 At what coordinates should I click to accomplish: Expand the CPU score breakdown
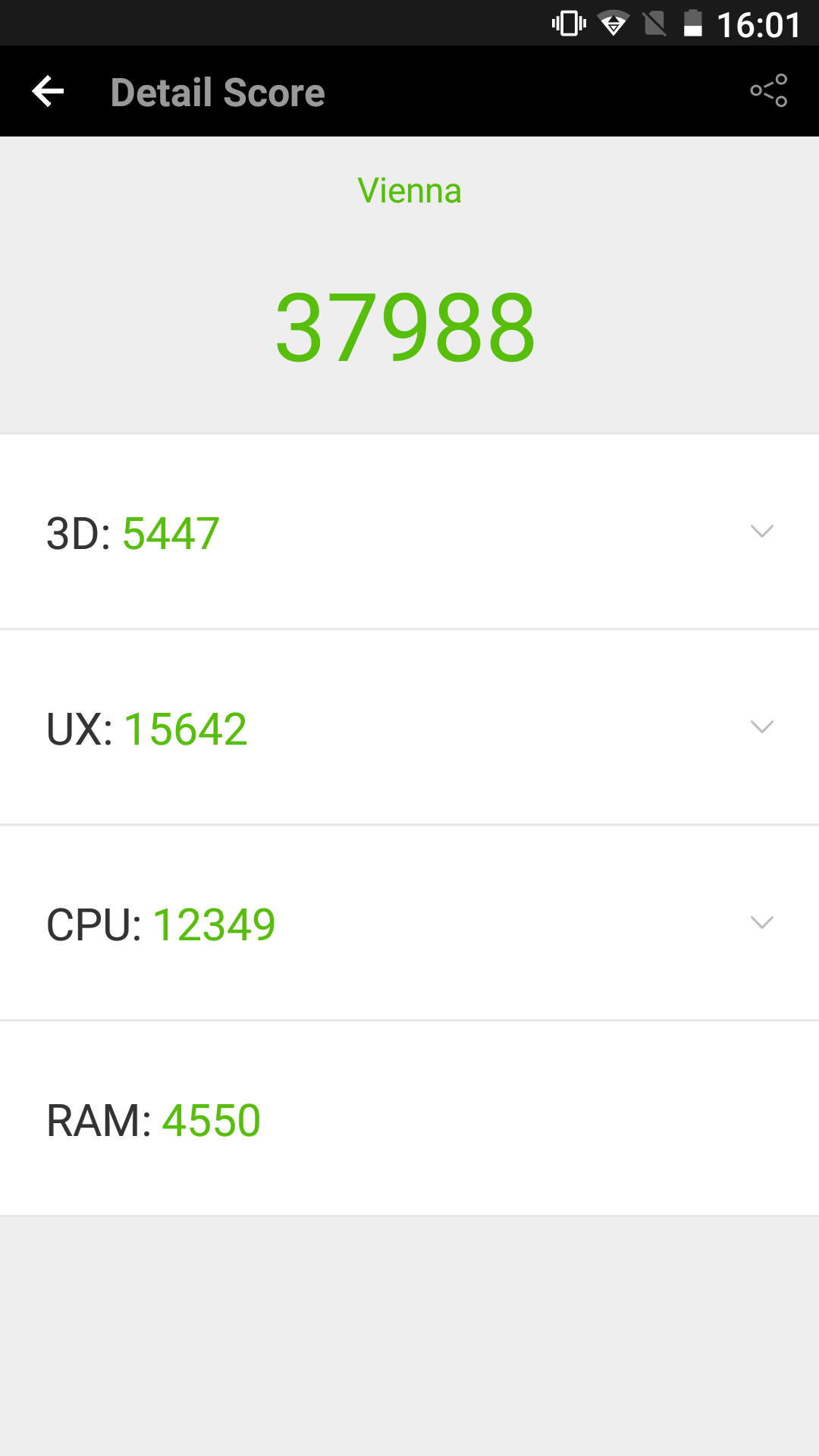[761, 922]
